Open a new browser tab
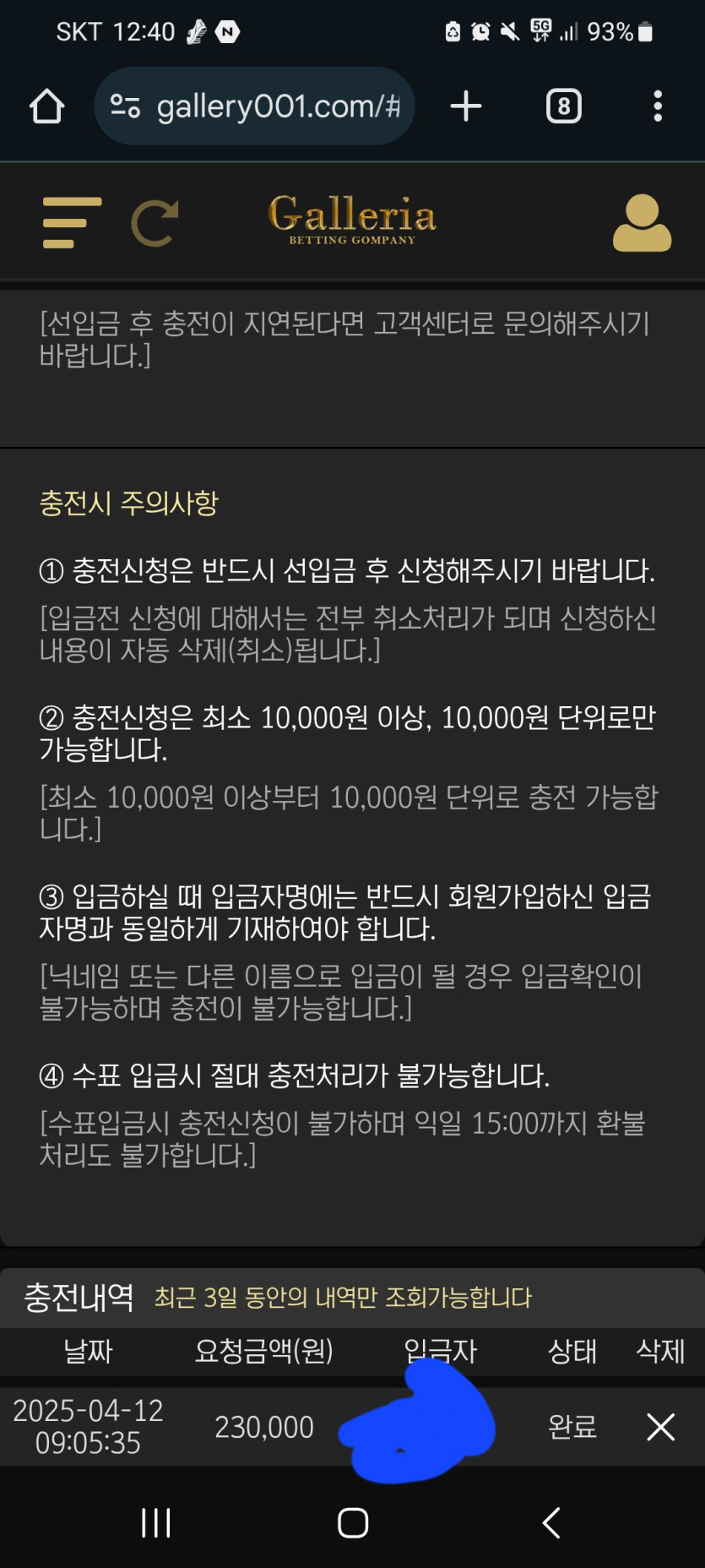Viewport: 705px width, 1568px height. (x=465, y=106)
